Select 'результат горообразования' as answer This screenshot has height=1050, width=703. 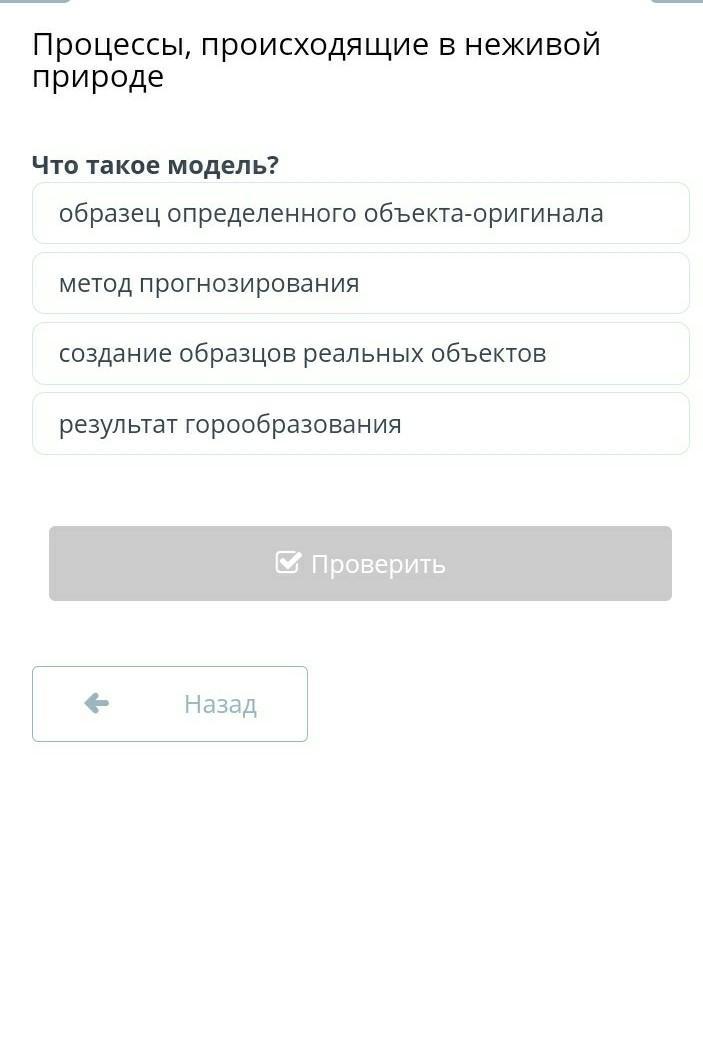(360, 424)
